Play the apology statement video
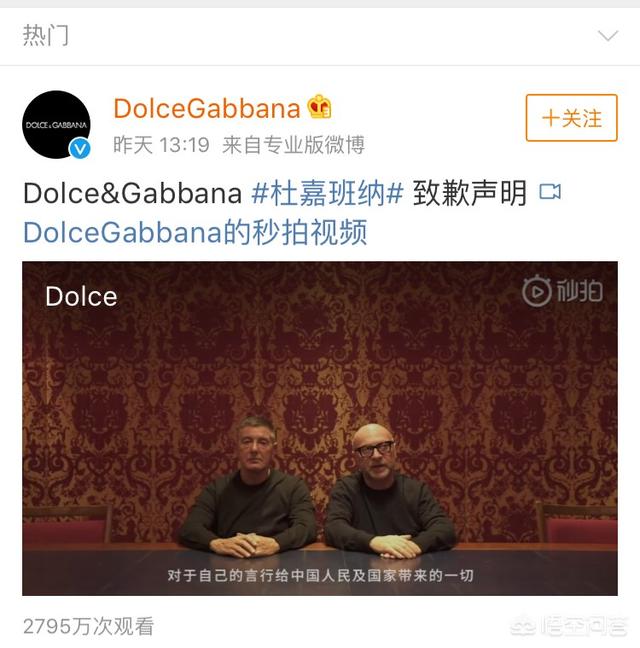 (x=320, y=428)
